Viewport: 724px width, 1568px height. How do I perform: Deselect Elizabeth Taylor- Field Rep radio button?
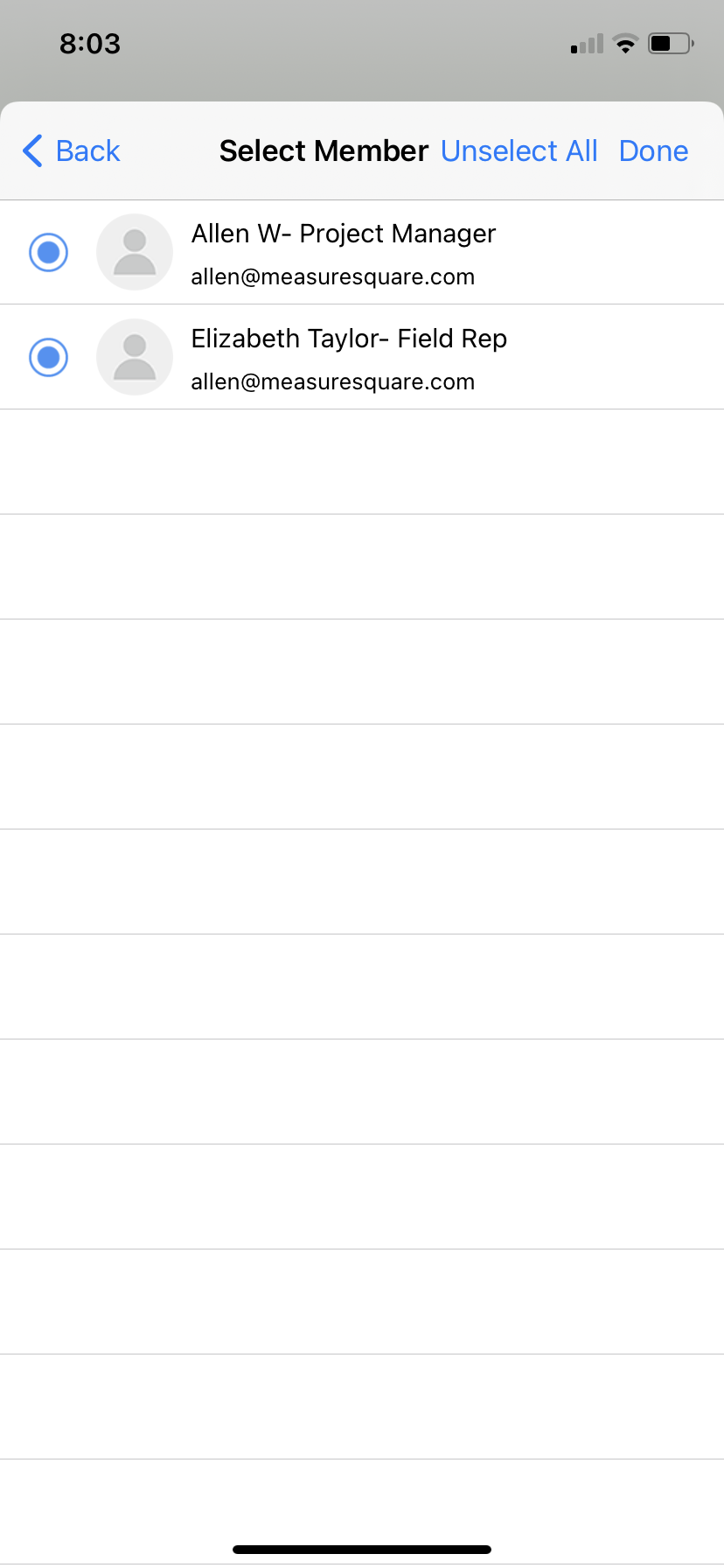pyautogui.click(x=49, y=358)
